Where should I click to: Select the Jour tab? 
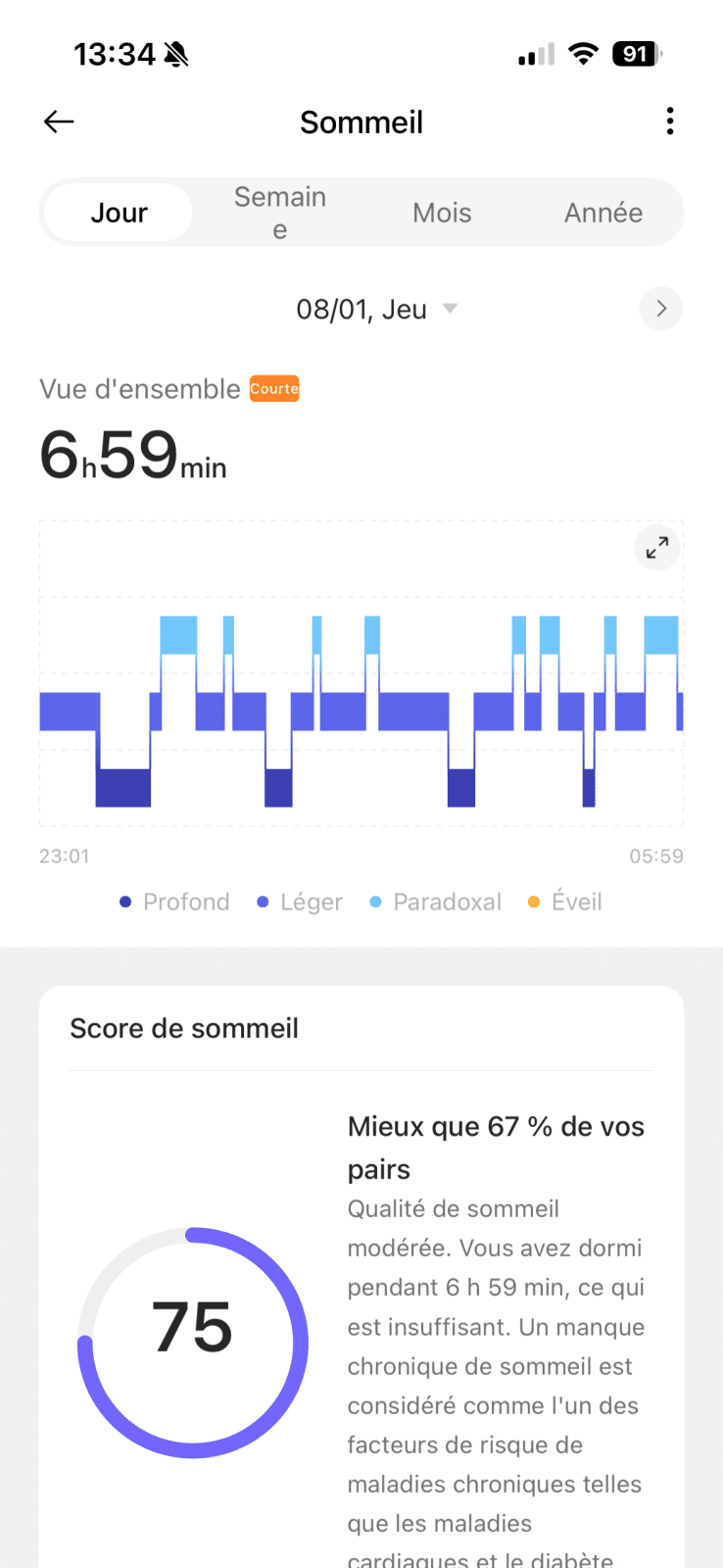119,213
